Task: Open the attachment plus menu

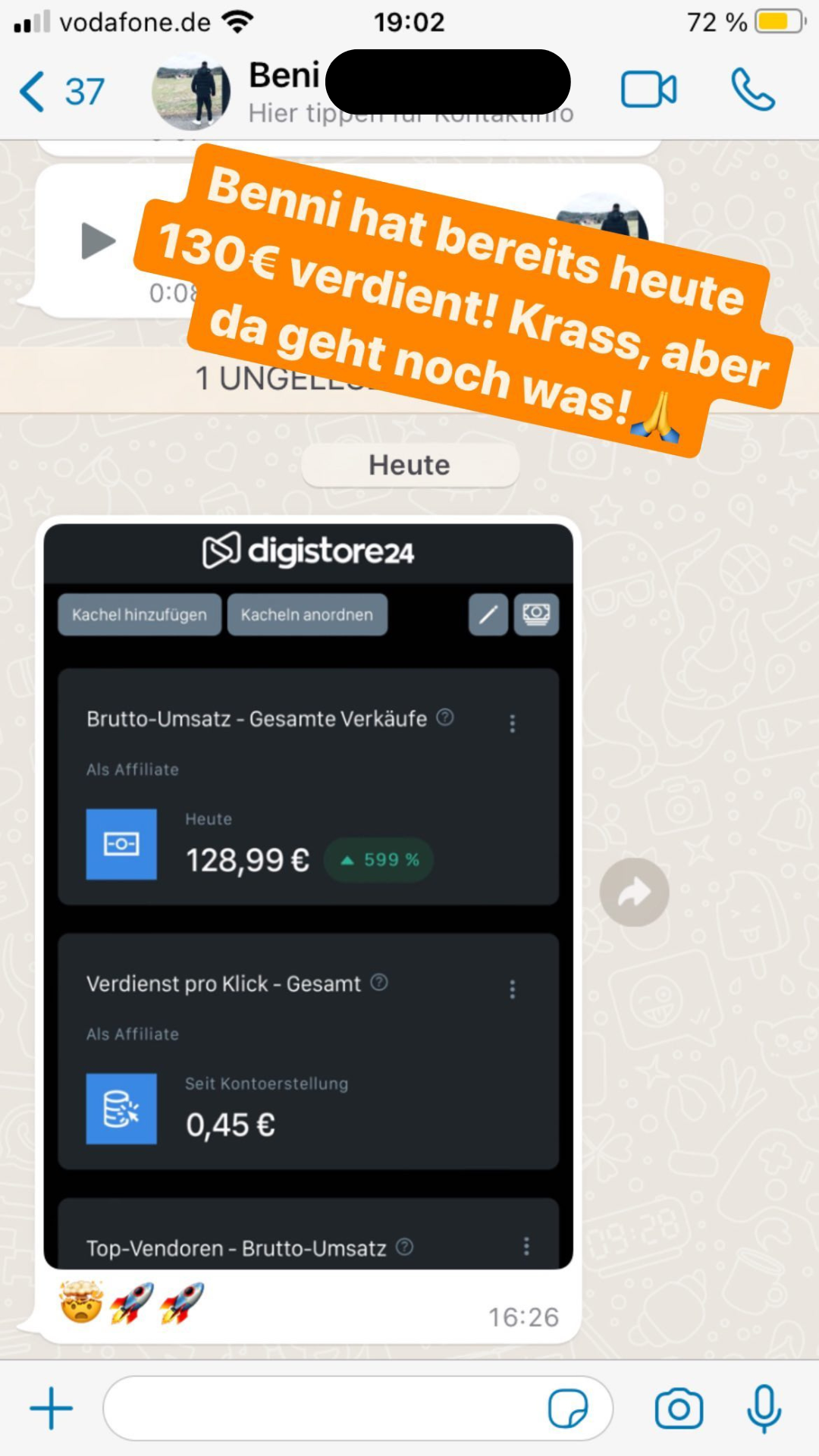Action: 52,1408
